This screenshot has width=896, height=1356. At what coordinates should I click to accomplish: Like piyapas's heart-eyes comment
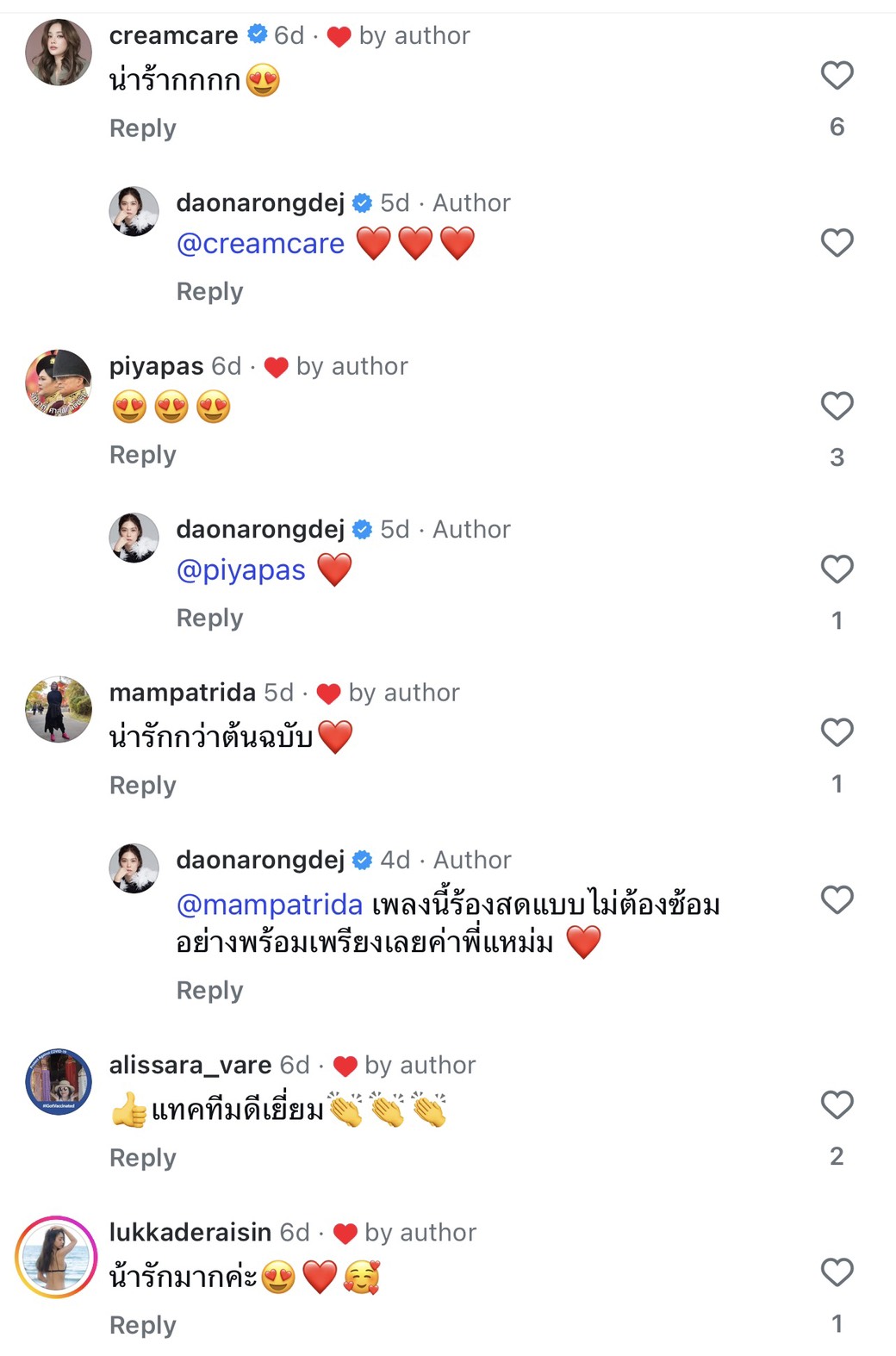click(837, 406)
